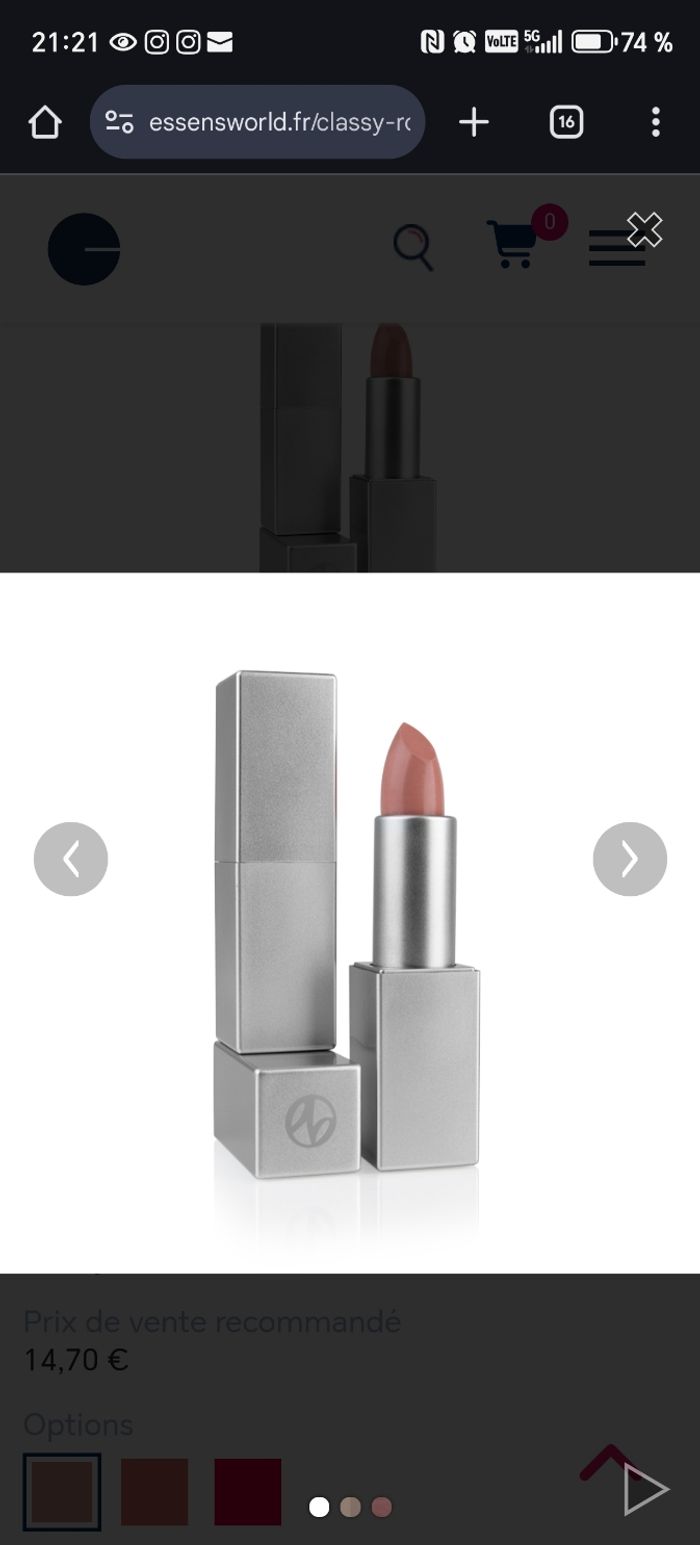This screenshot has width=700, height=1545.
Task: Show the previous lipstick image
Action: pyautogui.click(x=71, y=859)
